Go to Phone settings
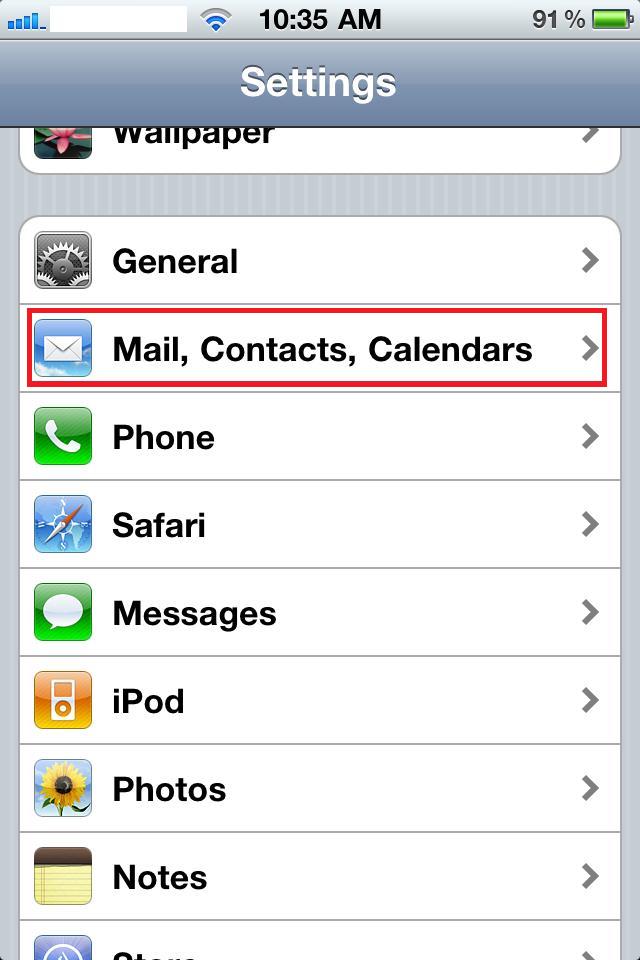Image resolution: width=640 pixels, height=960 pixels. click(320, 437)
